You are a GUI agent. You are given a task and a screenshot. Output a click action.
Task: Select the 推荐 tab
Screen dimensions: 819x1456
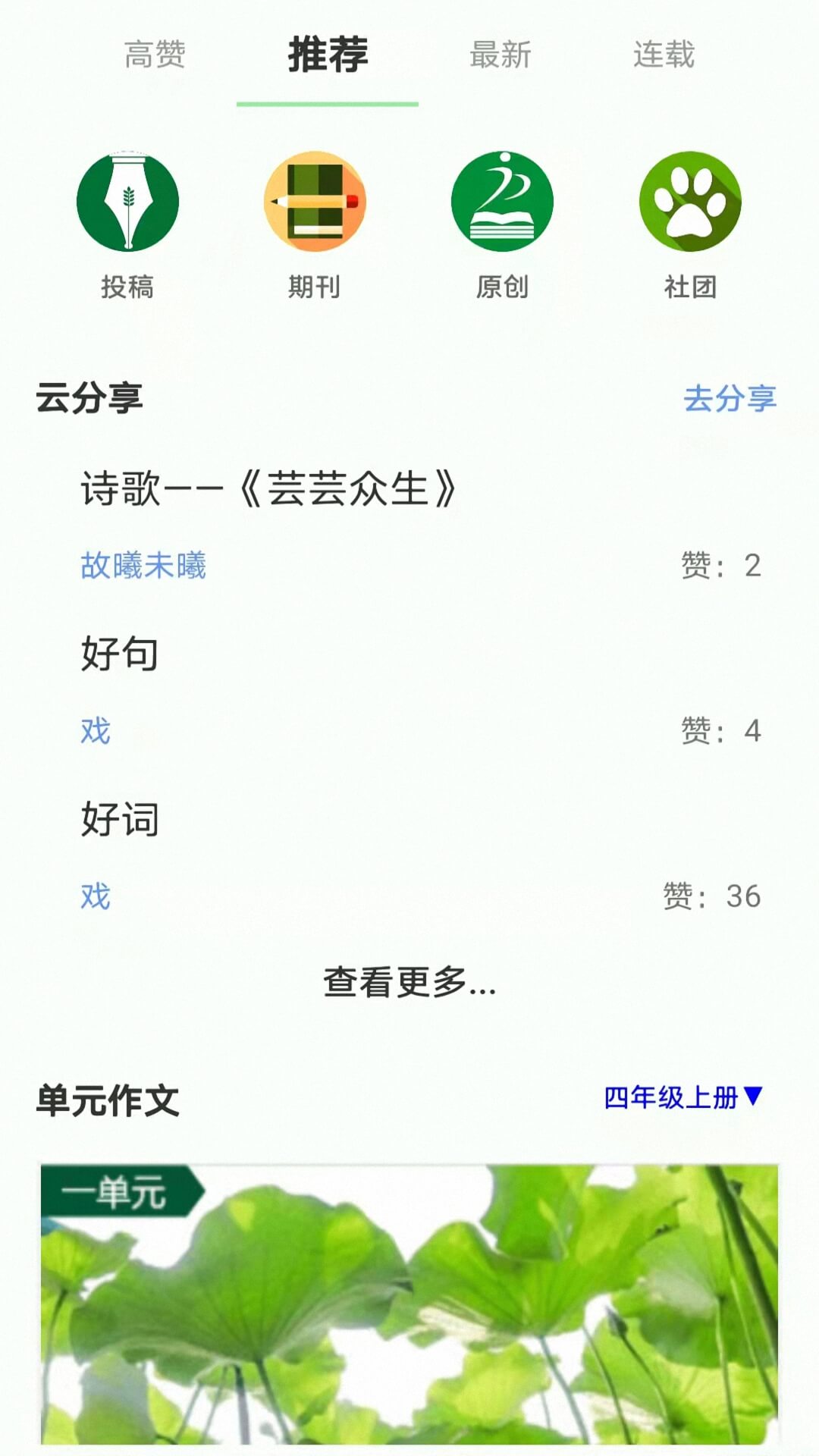(328, 53)
